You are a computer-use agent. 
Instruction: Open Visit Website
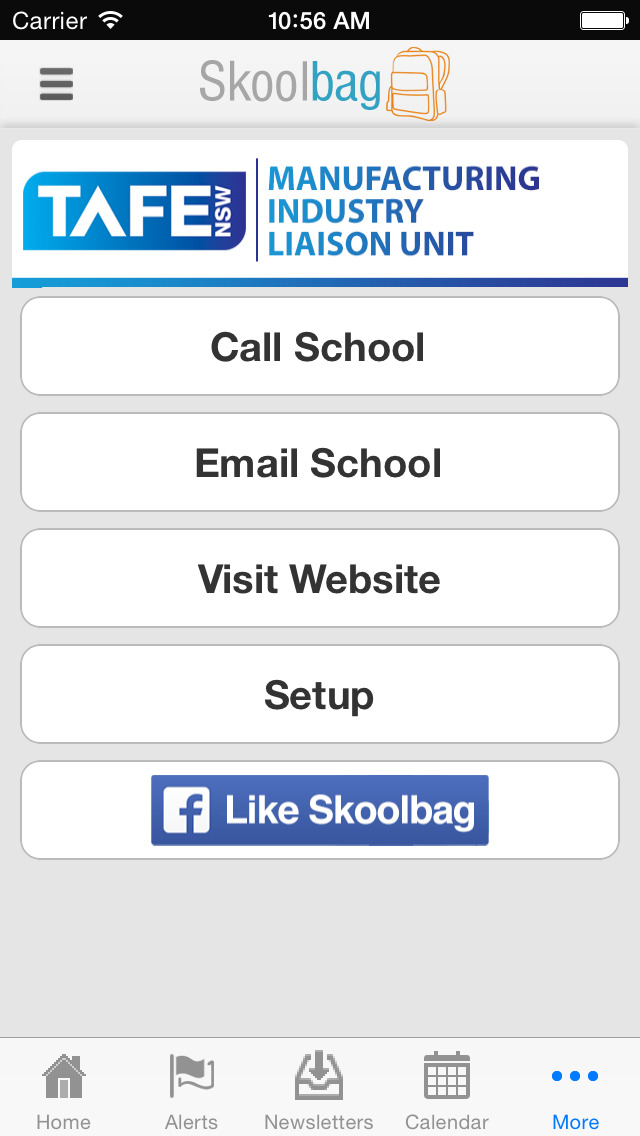(x=320, y=578)
